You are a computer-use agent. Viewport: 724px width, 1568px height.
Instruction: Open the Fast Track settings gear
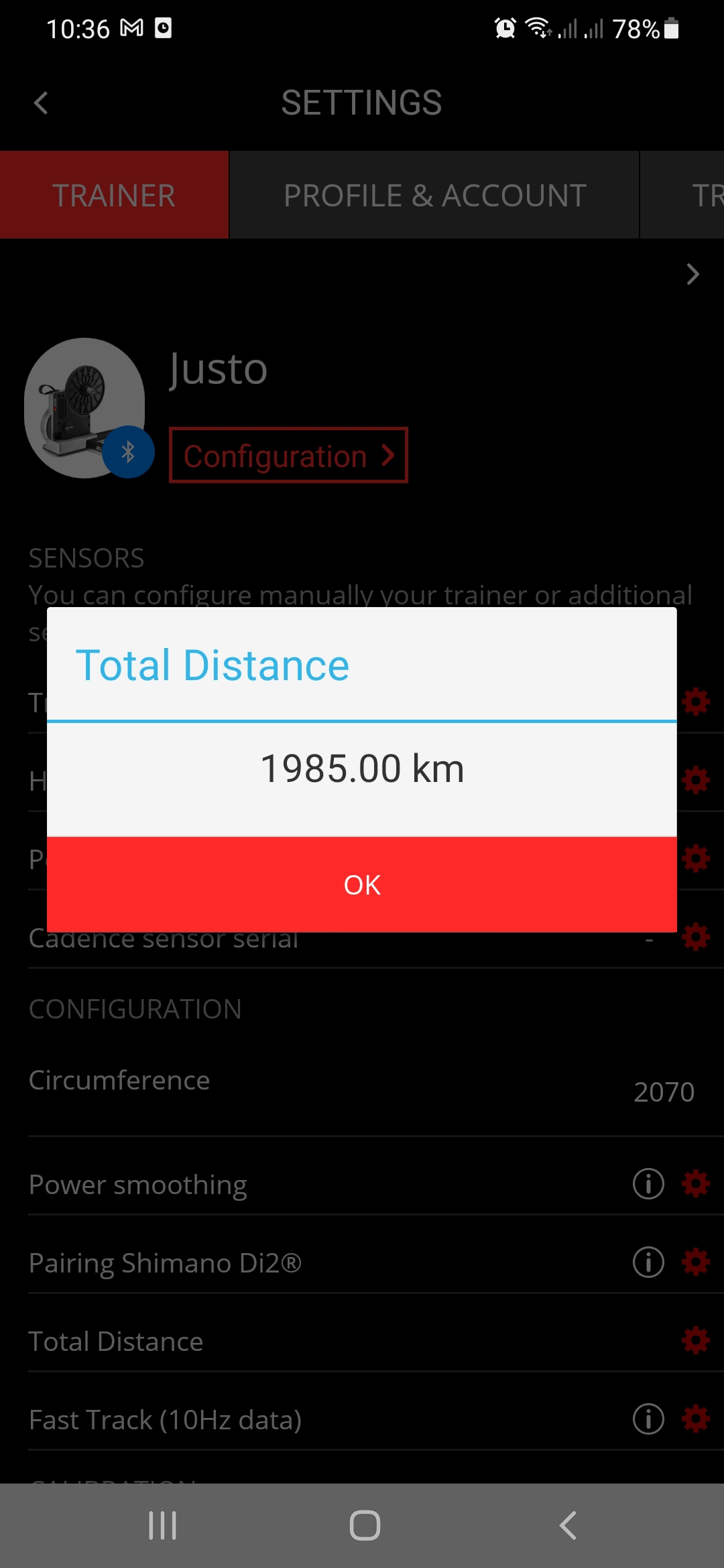[696, 1419]
